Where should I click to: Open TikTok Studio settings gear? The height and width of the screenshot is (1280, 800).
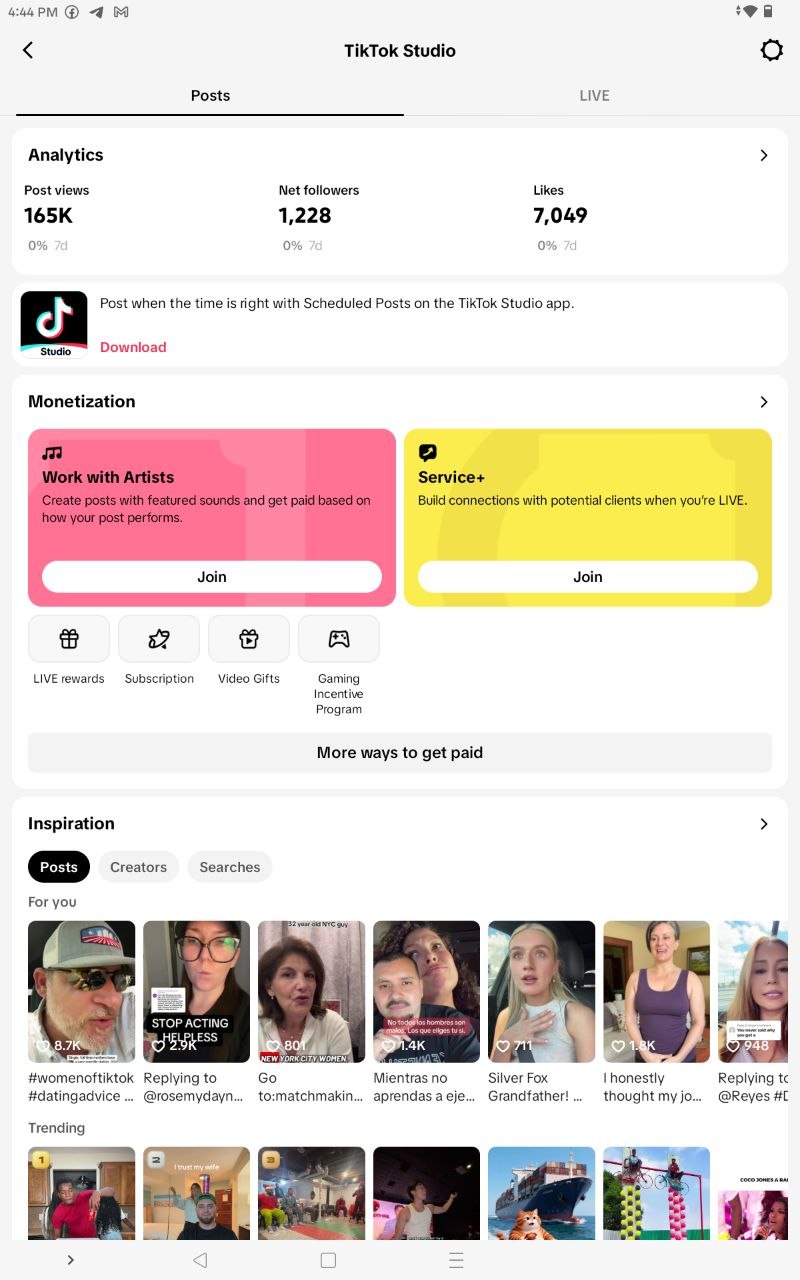pyautogui.click(x=771, y=50)
